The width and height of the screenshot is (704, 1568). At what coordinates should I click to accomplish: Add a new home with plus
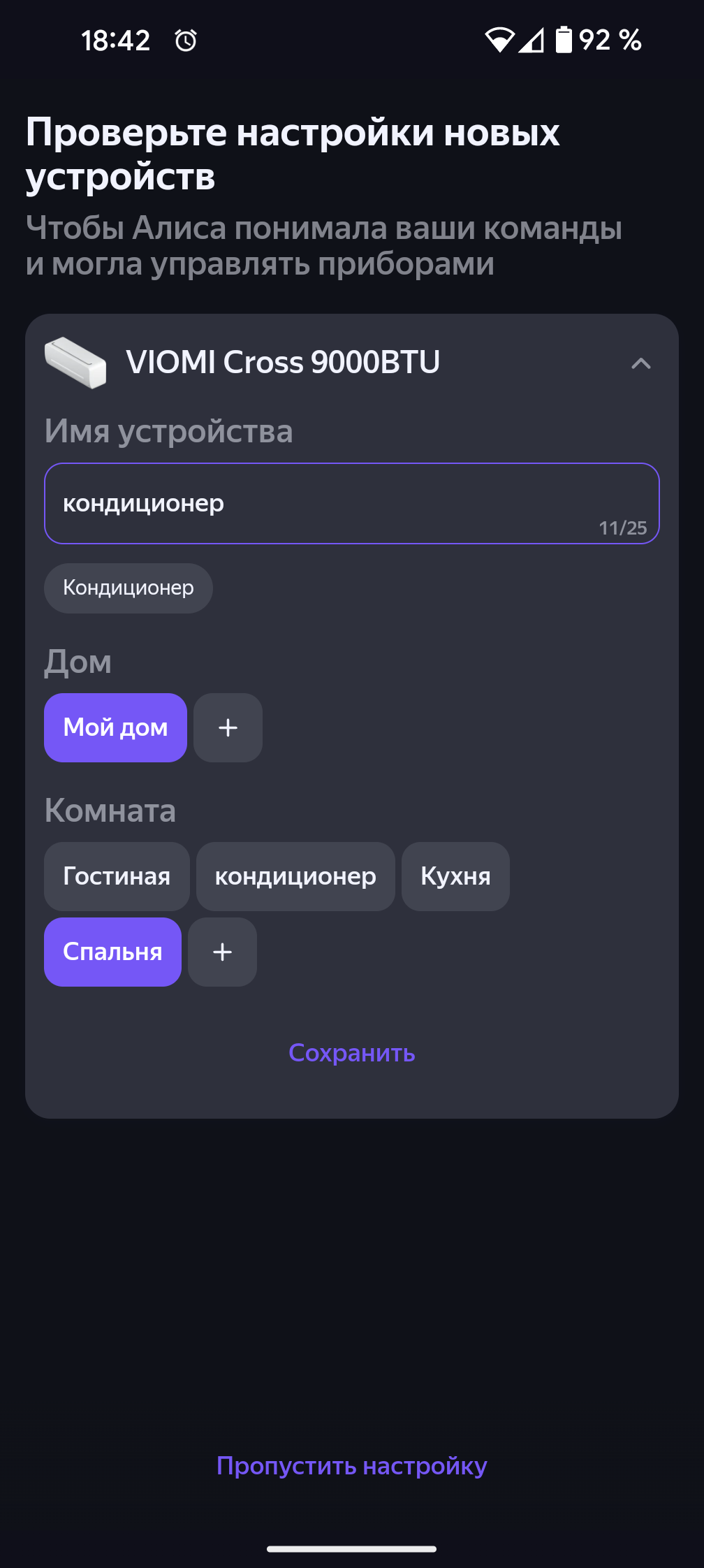(x=228, y=727)
